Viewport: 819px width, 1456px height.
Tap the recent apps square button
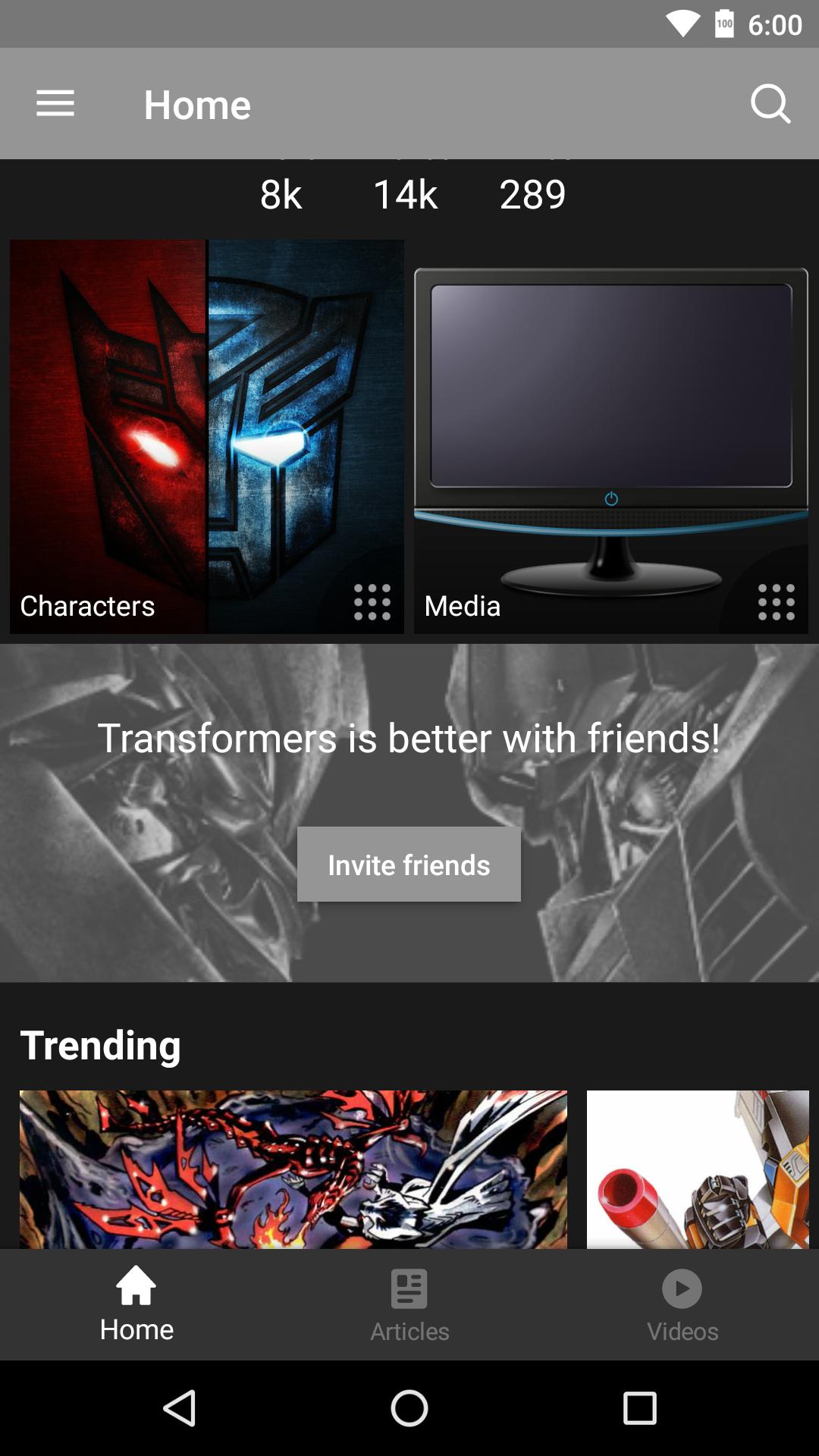click(639, 1407)
